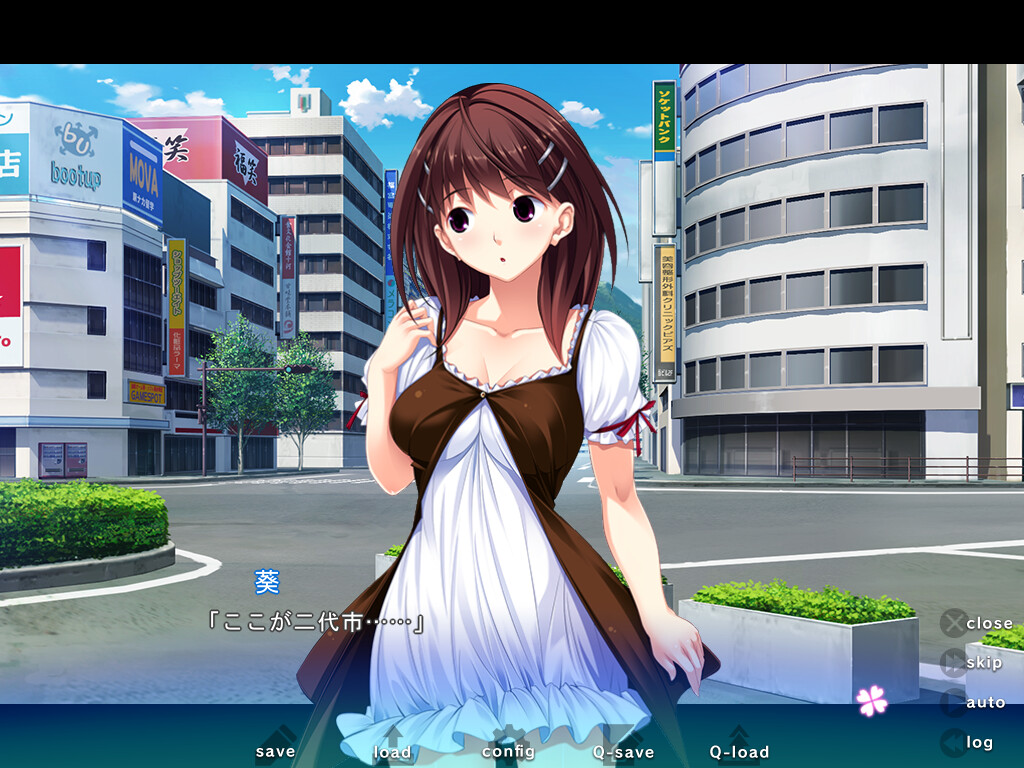Enable auto text advance

976,702
